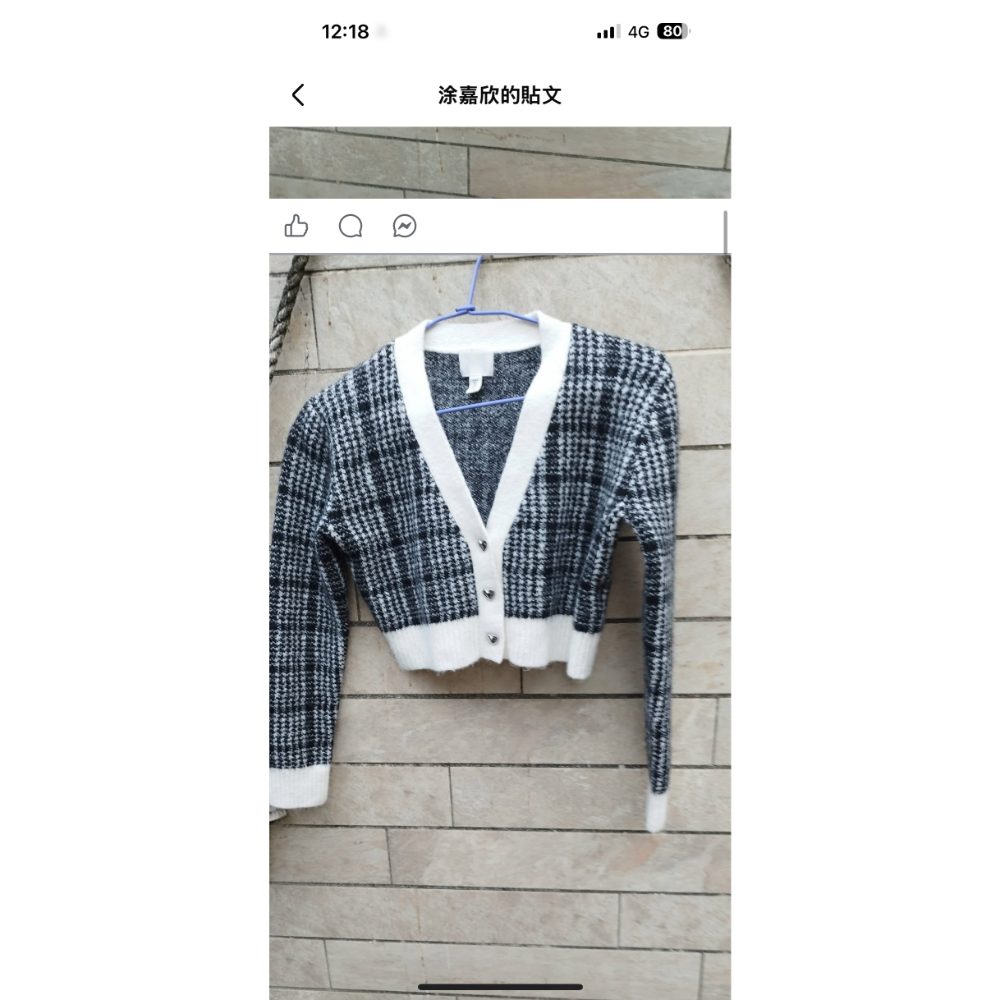Open comments via the speech bubble icon
1000x1000 pixels.
point(350,227)
